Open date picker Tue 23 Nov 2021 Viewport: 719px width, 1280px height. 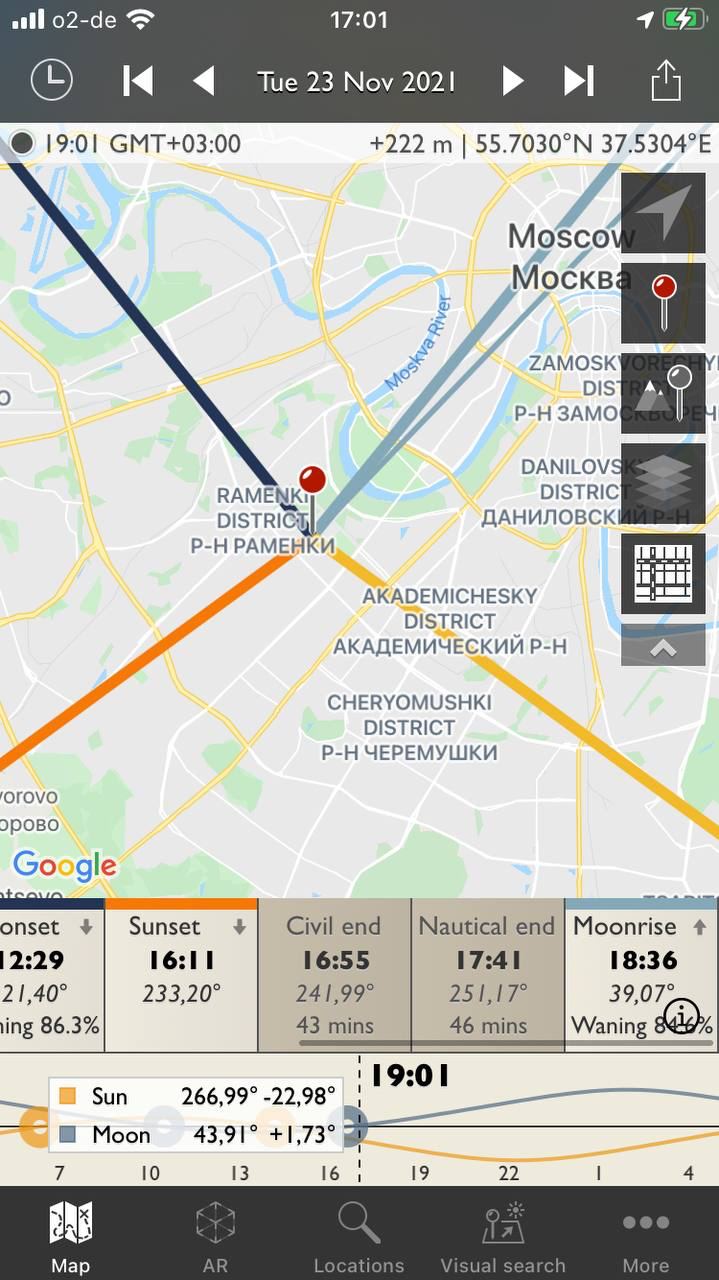click(x=357, y=81)
